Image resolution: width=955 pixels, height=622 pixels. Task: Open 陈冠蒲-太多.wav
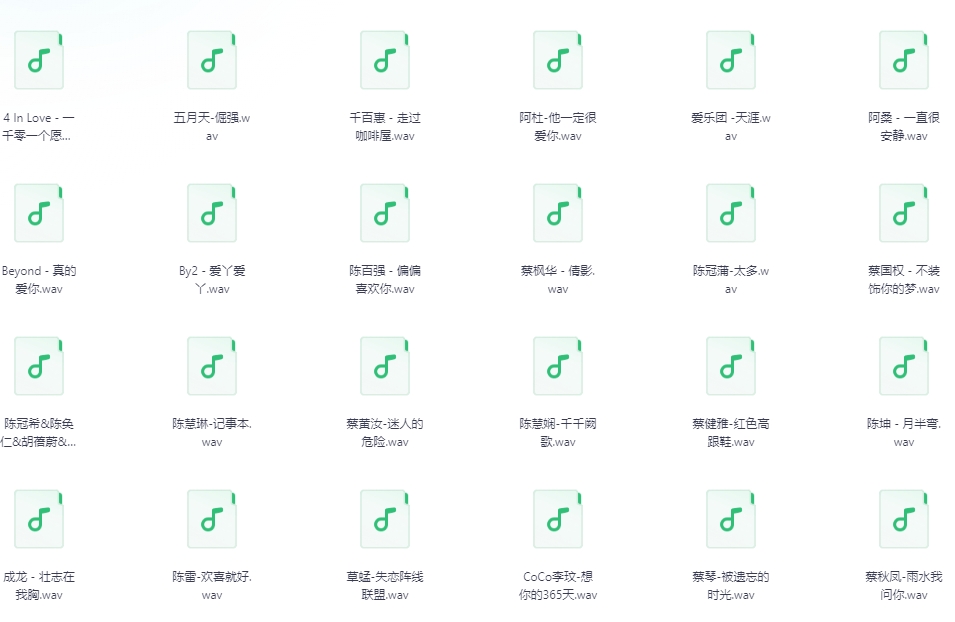click(731, 214)
